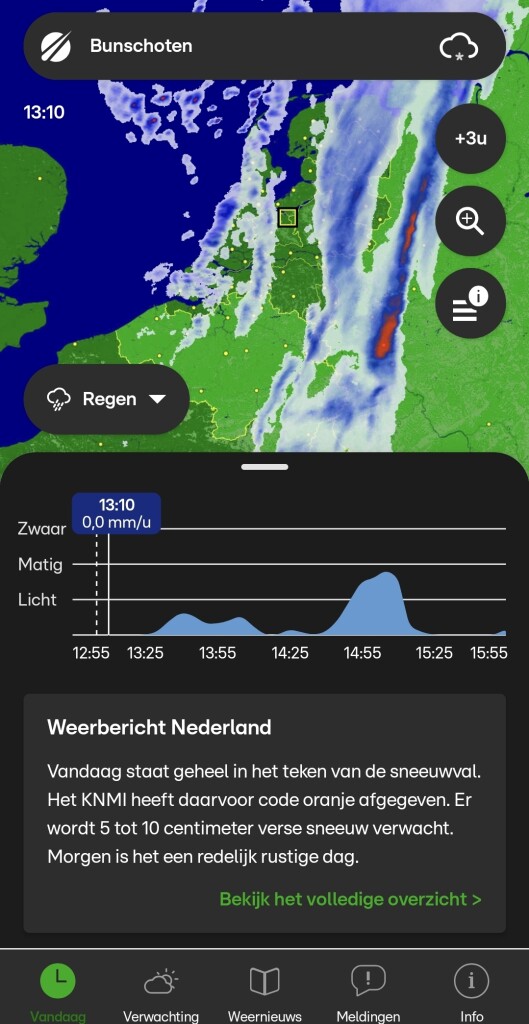Open the Weerbericht Nederland card
Viewport: 529px width, 1024px height.
coord(264,813)
